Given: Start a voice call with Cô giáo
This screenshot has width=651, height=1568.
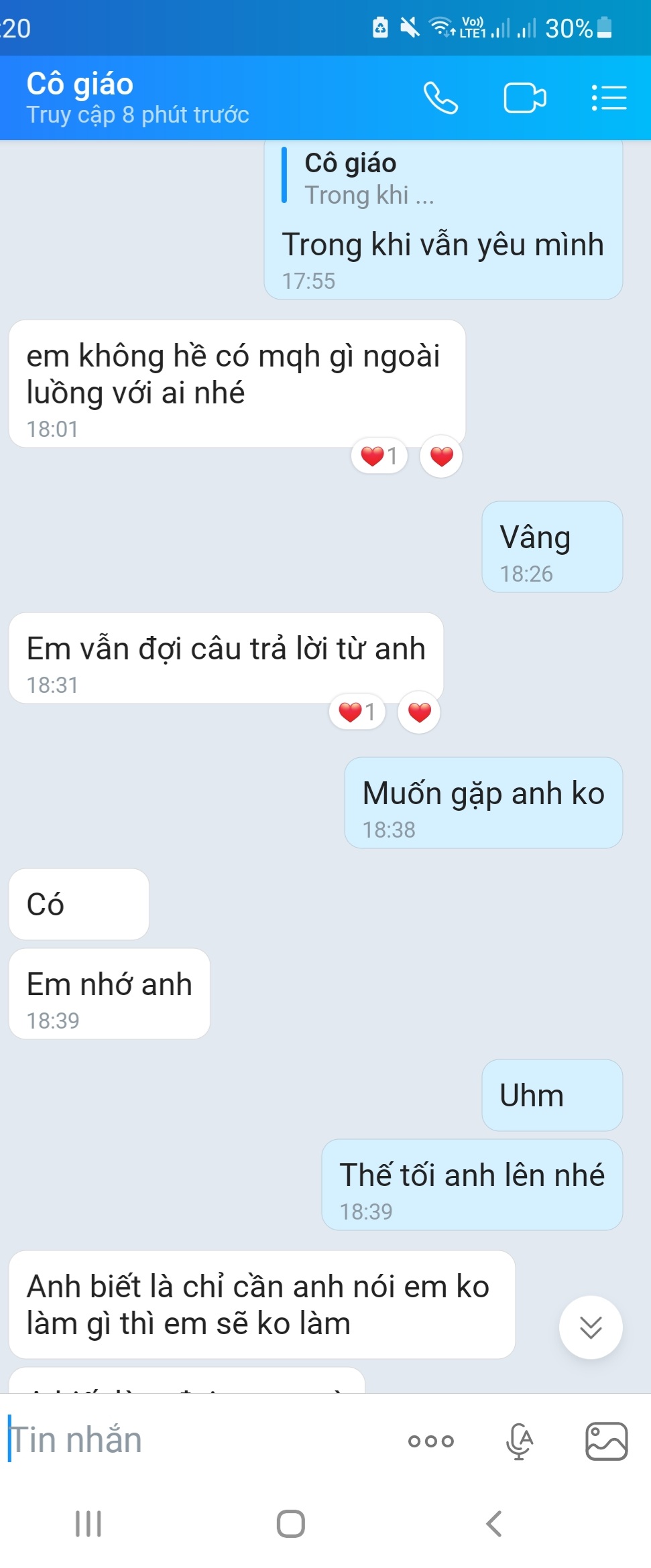Looking at the screenshot, I should [x=440, y=99].
